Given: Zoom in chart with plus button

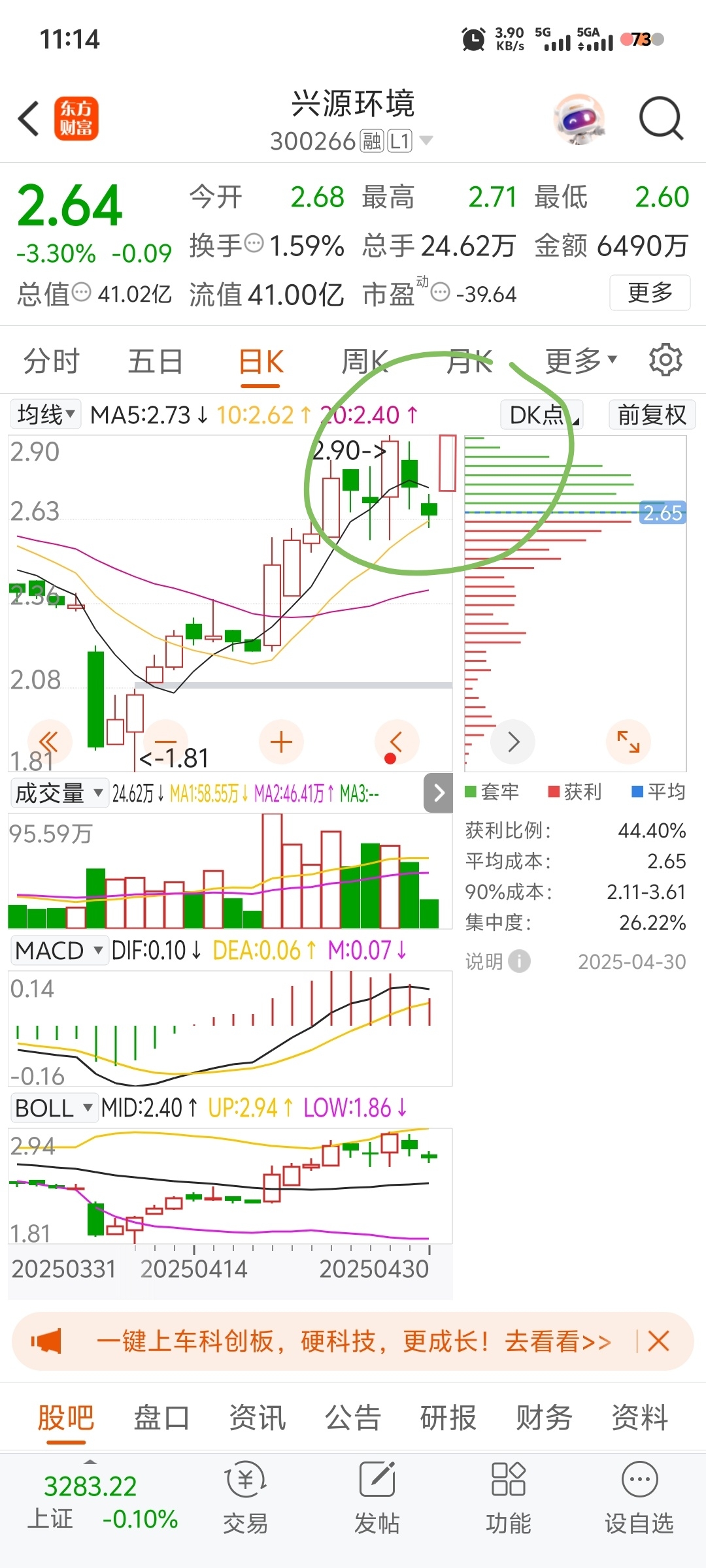Looking at the screenshot, I should pyautogui.click(x=281, y=742).
